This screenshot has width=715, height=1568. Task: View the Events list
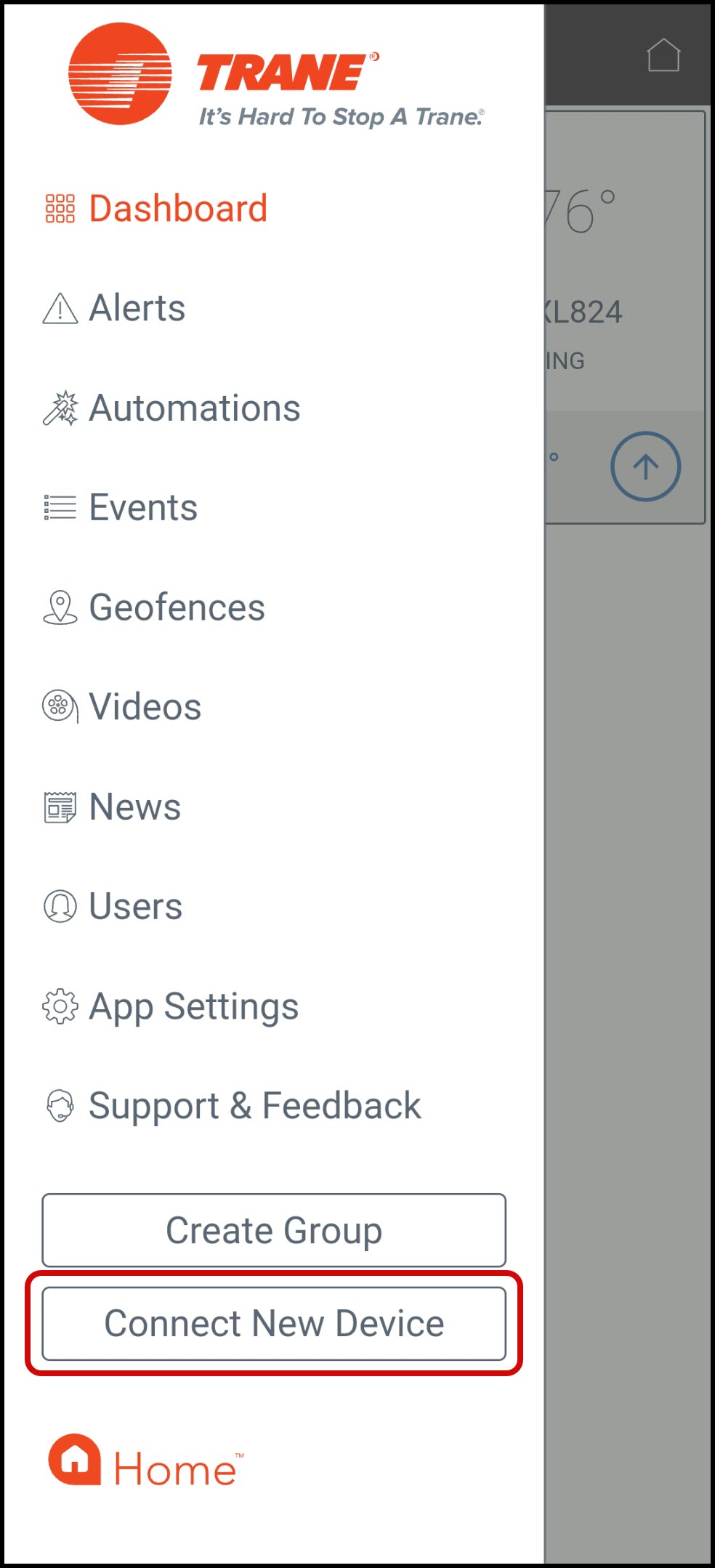(142, 507)
